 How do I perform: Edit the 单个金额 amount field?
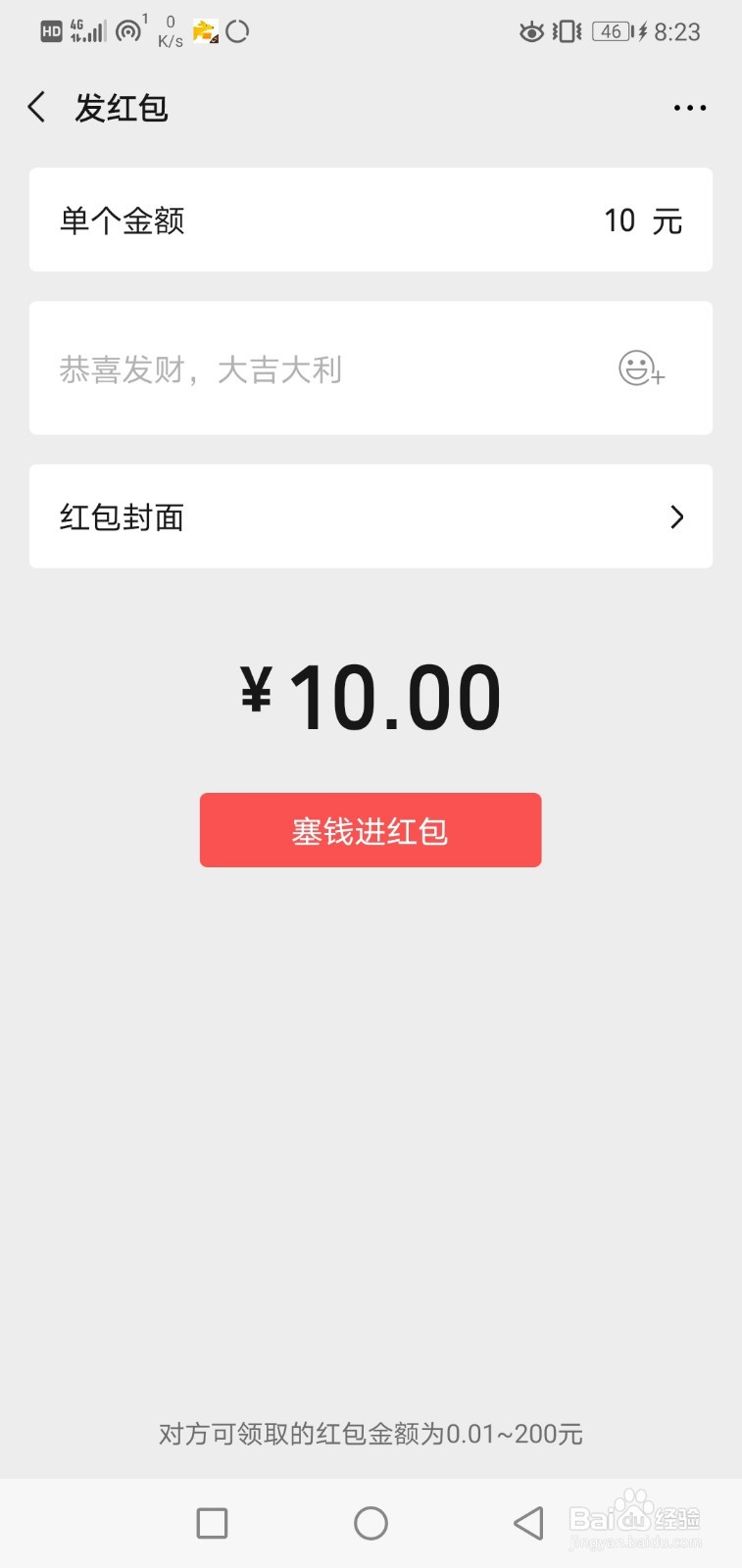tap(618, 220)
